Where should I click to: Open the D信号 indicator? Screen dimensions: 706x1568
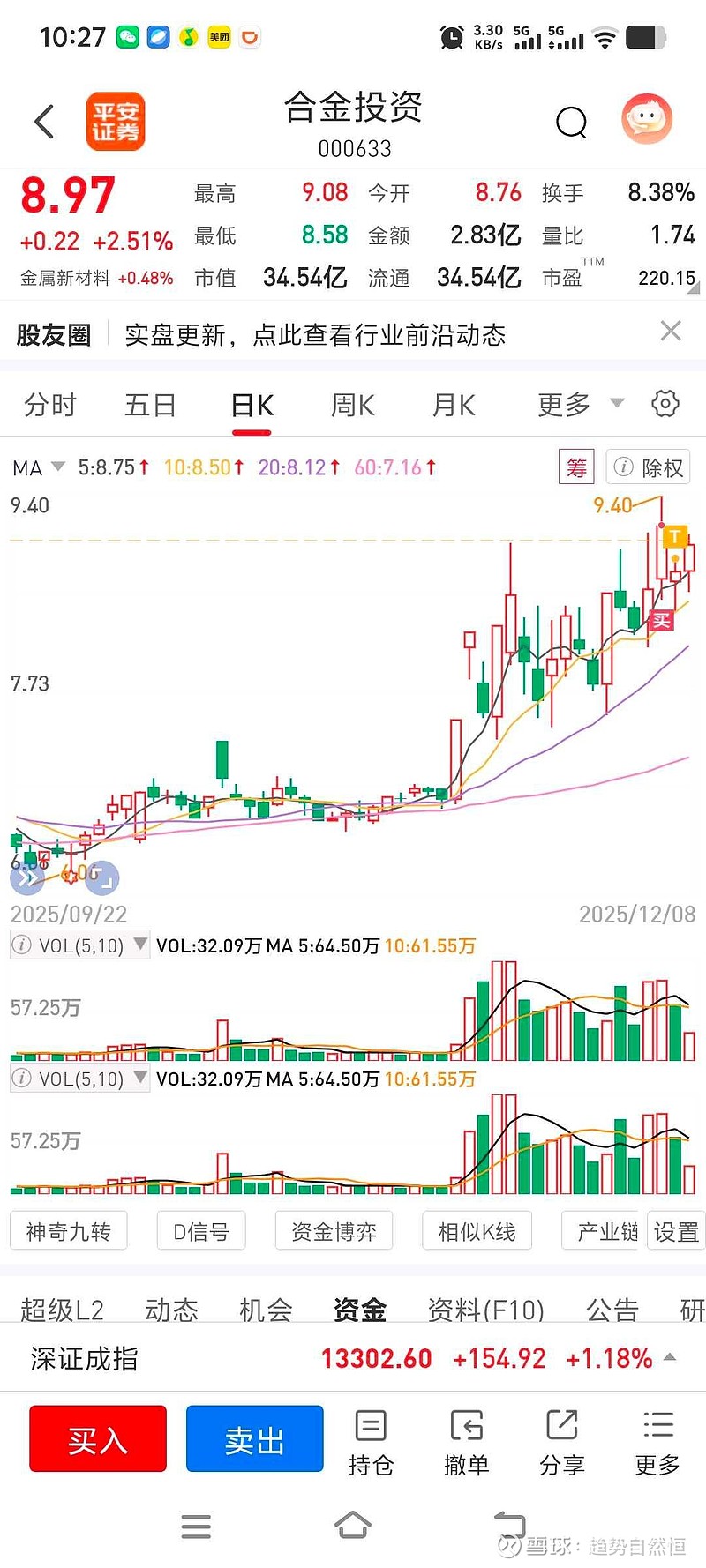201,1231
